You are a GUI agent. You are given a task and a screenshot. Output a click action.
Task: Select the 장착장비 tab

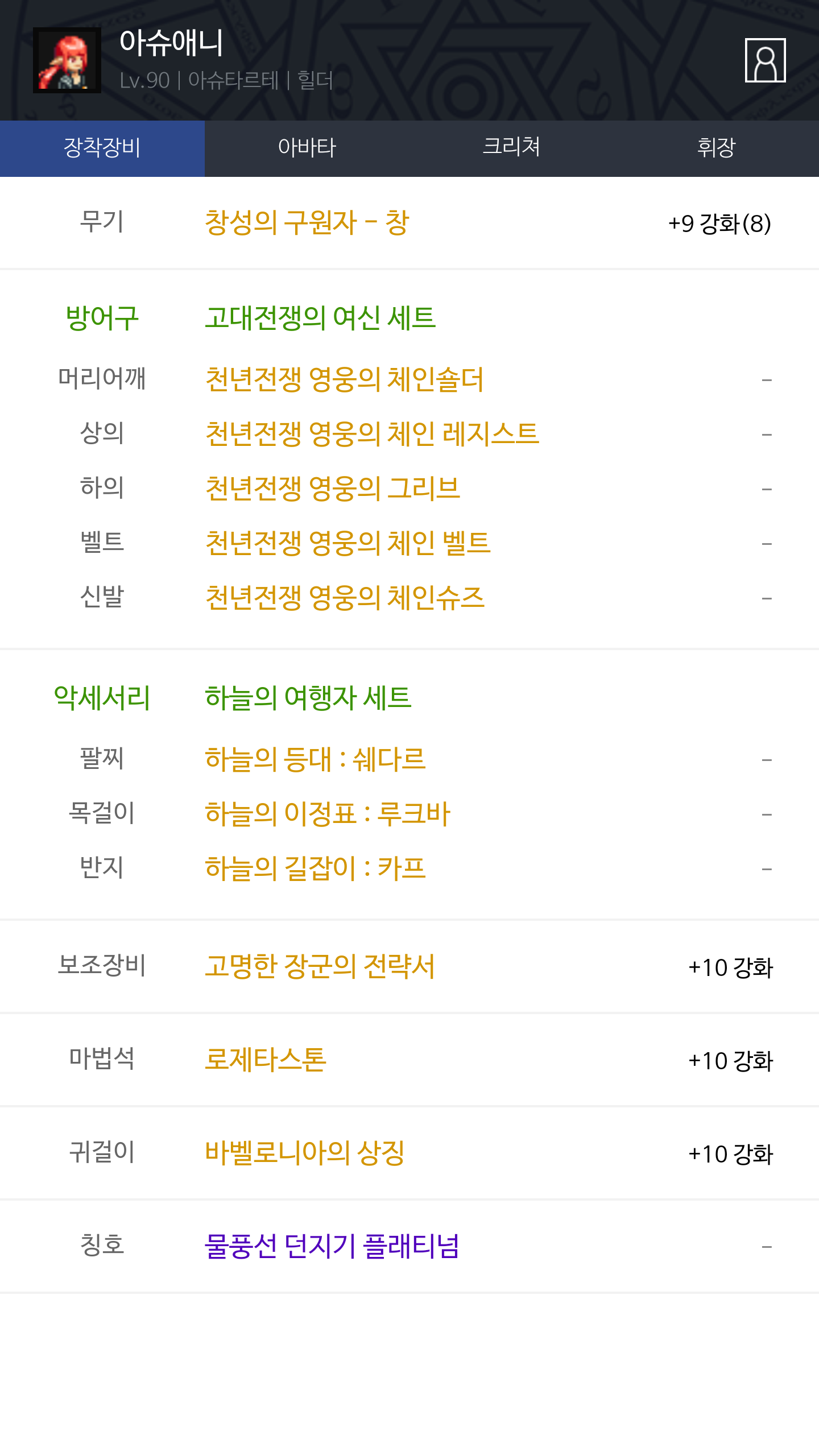click(x=102, y=148)
